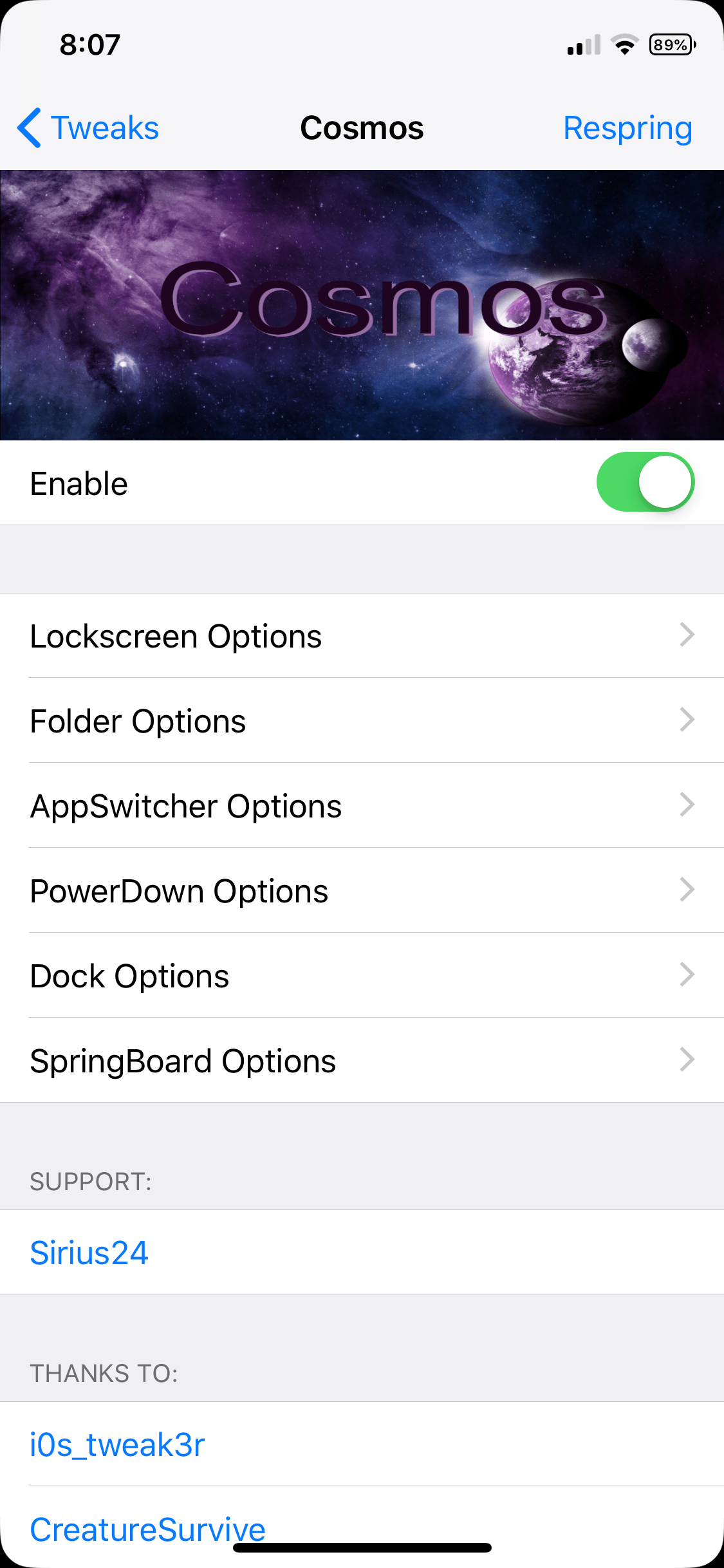
Task: Toggle the Enable switch off
Action: pyautogui.click(x=645, y=482)
